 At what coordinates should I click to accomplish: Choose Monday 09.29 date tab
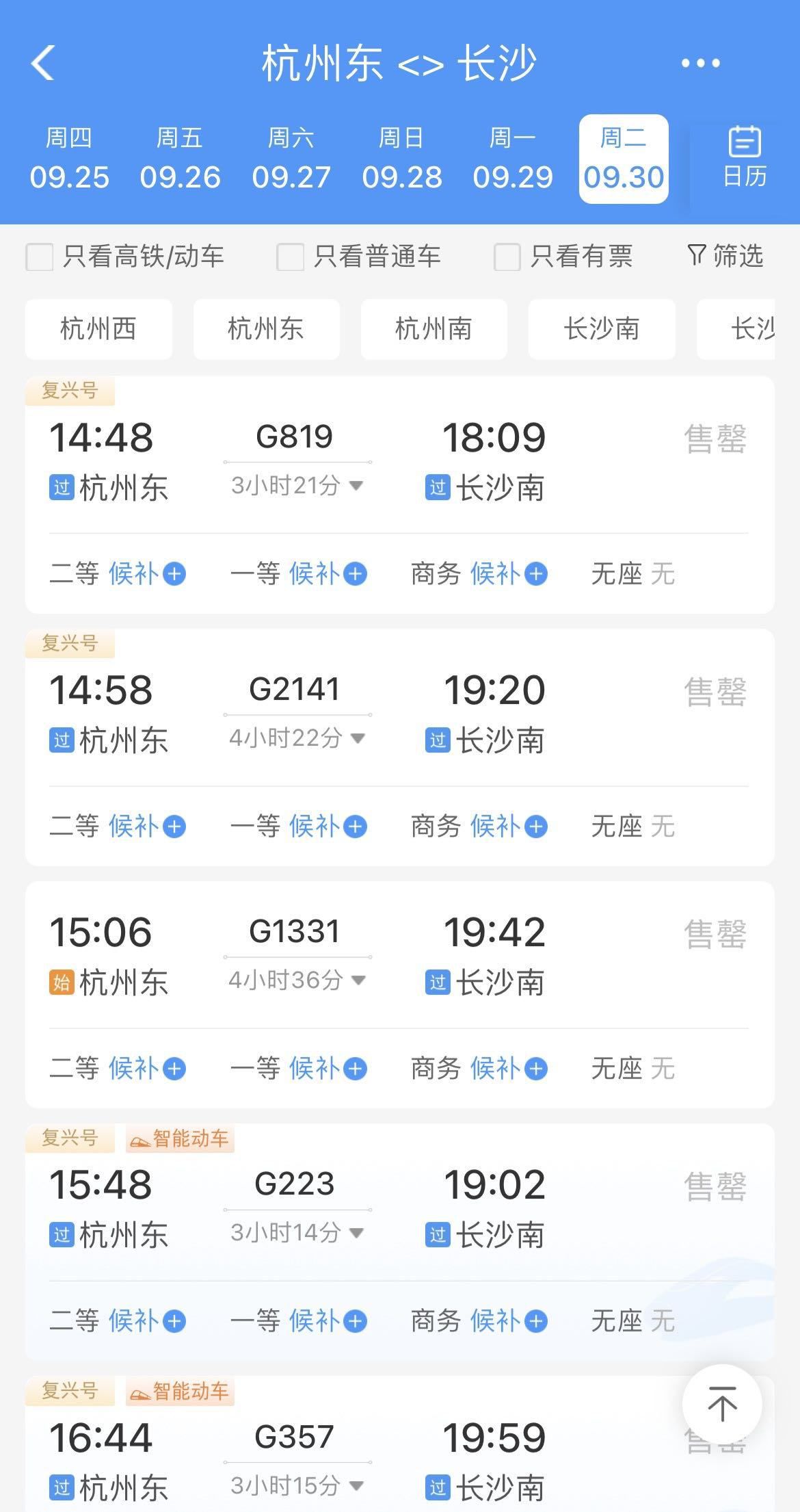512,159
